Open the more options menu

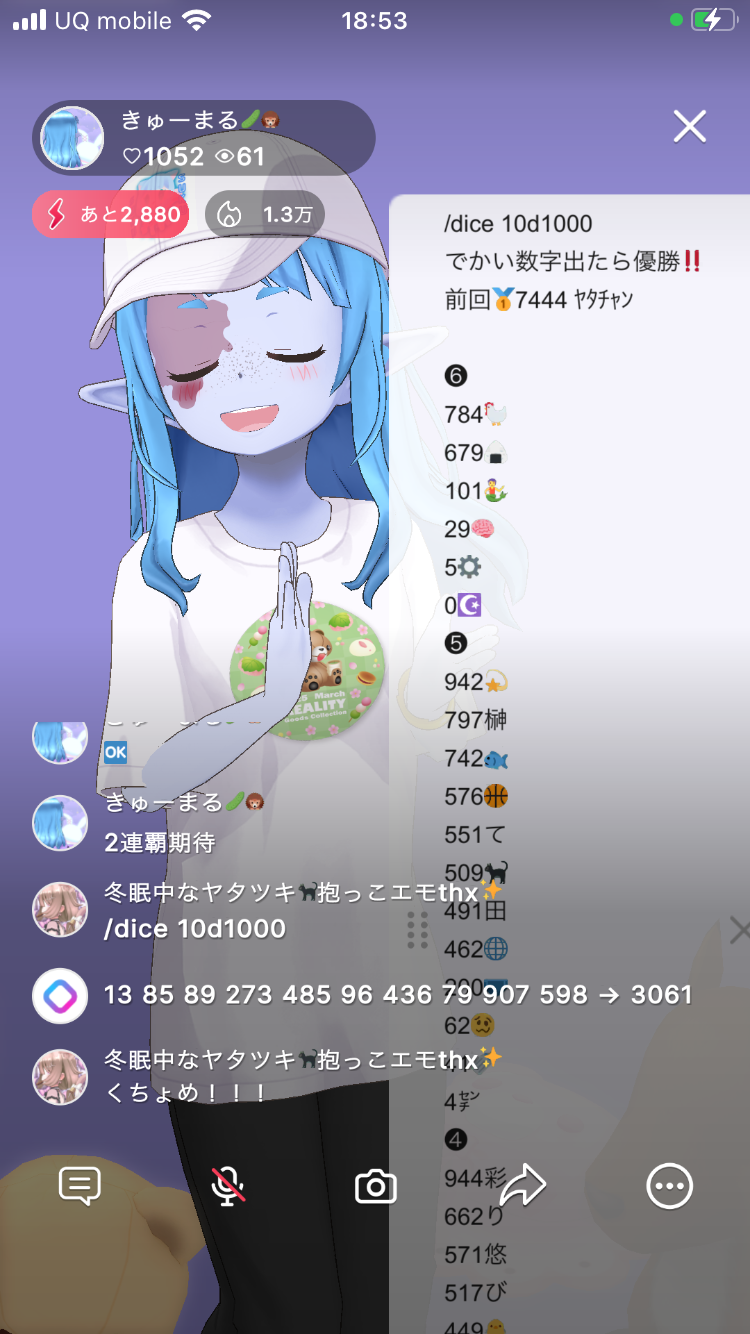click(669, 1186)
